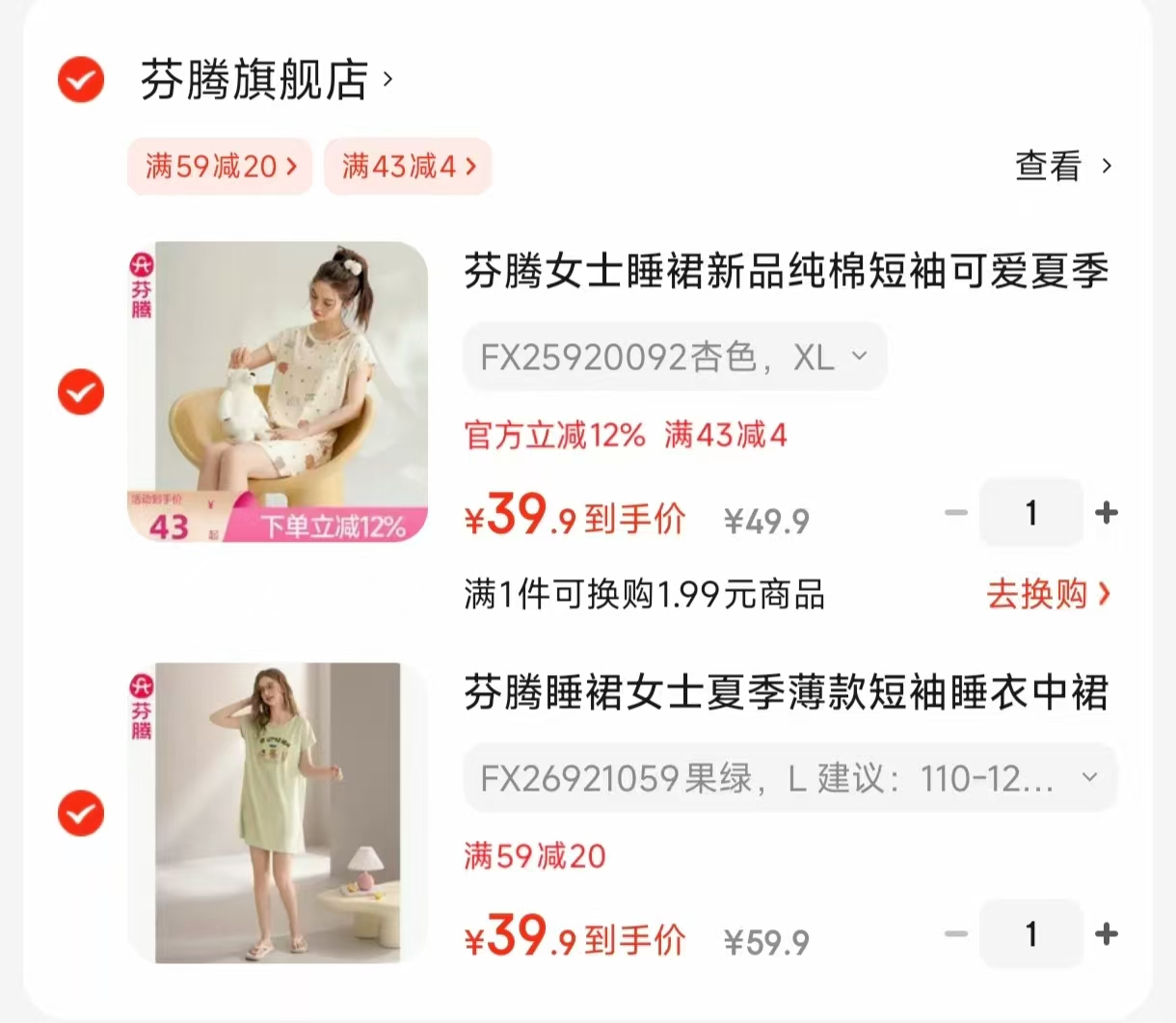Open 芬腾睡裙女士夏季薄款 product title

[x=786, y=692]
